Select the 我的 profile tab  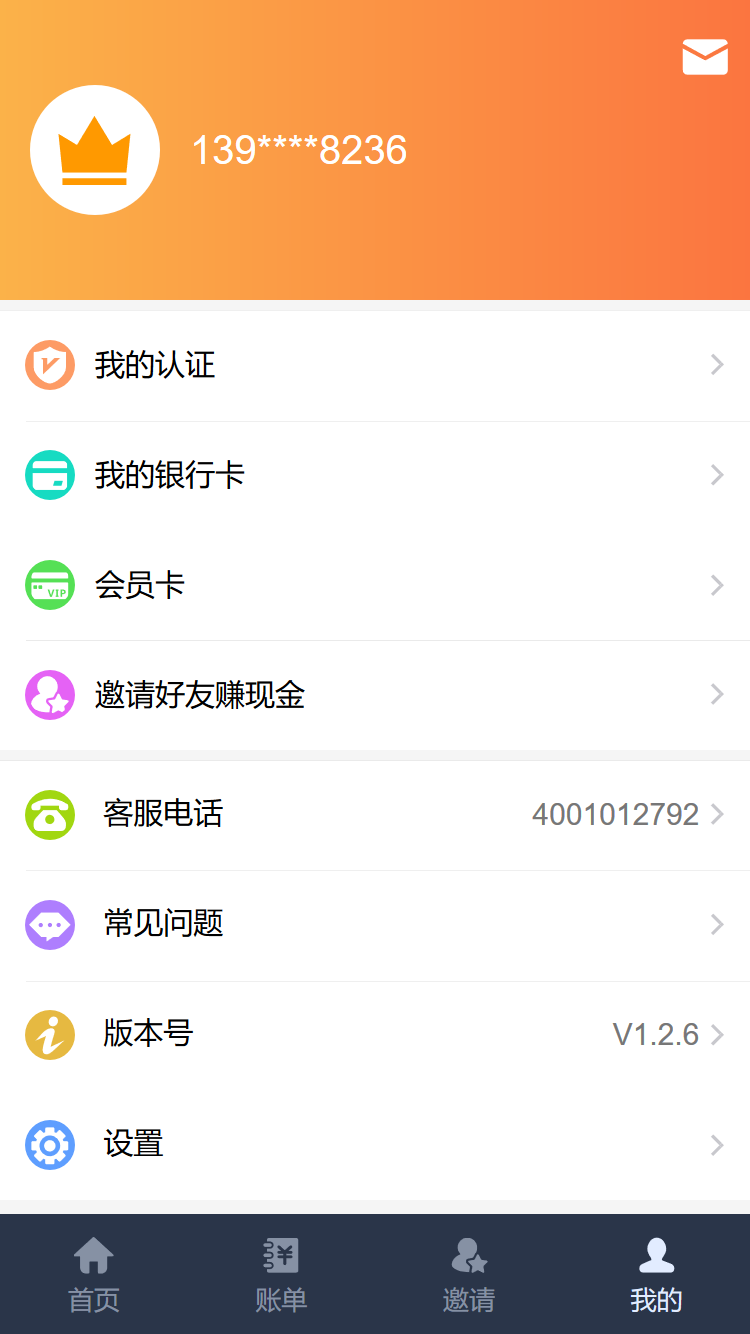coord(656,1275)
